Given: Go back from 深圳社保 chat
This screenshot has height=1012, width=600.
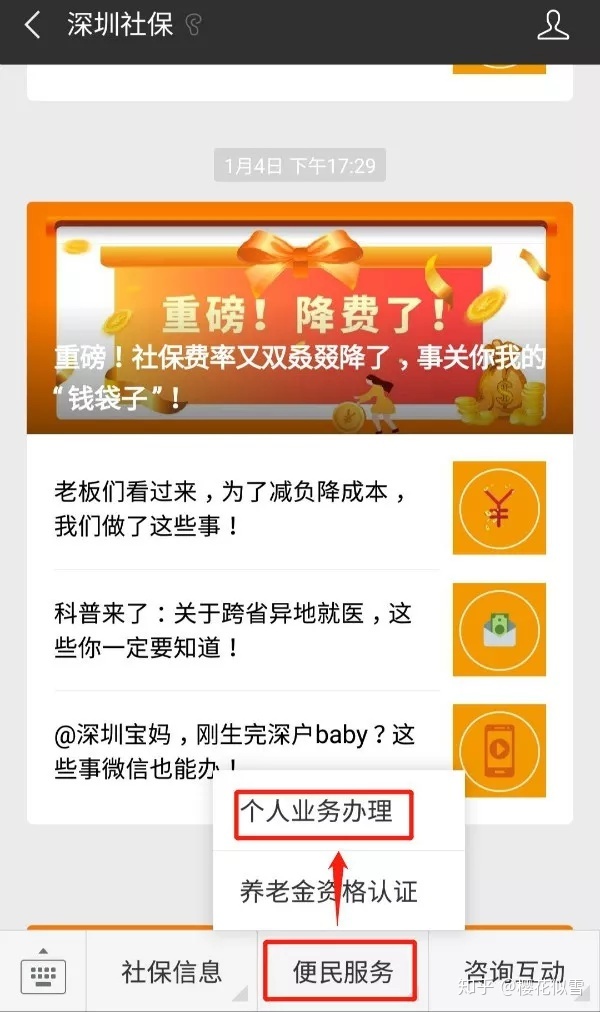Looking at the screenshot, I should tap(33, 26).
